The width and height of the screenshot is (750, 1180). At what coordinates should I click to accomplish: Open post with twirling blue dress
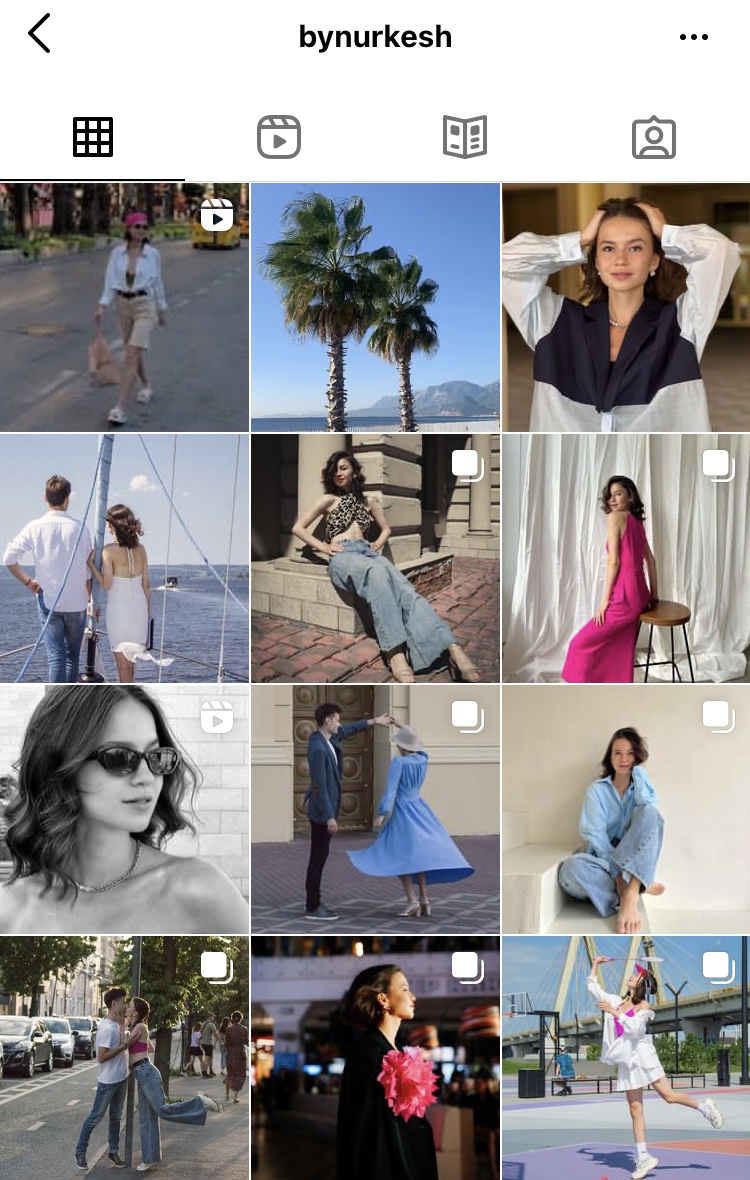tap(375, 810)
